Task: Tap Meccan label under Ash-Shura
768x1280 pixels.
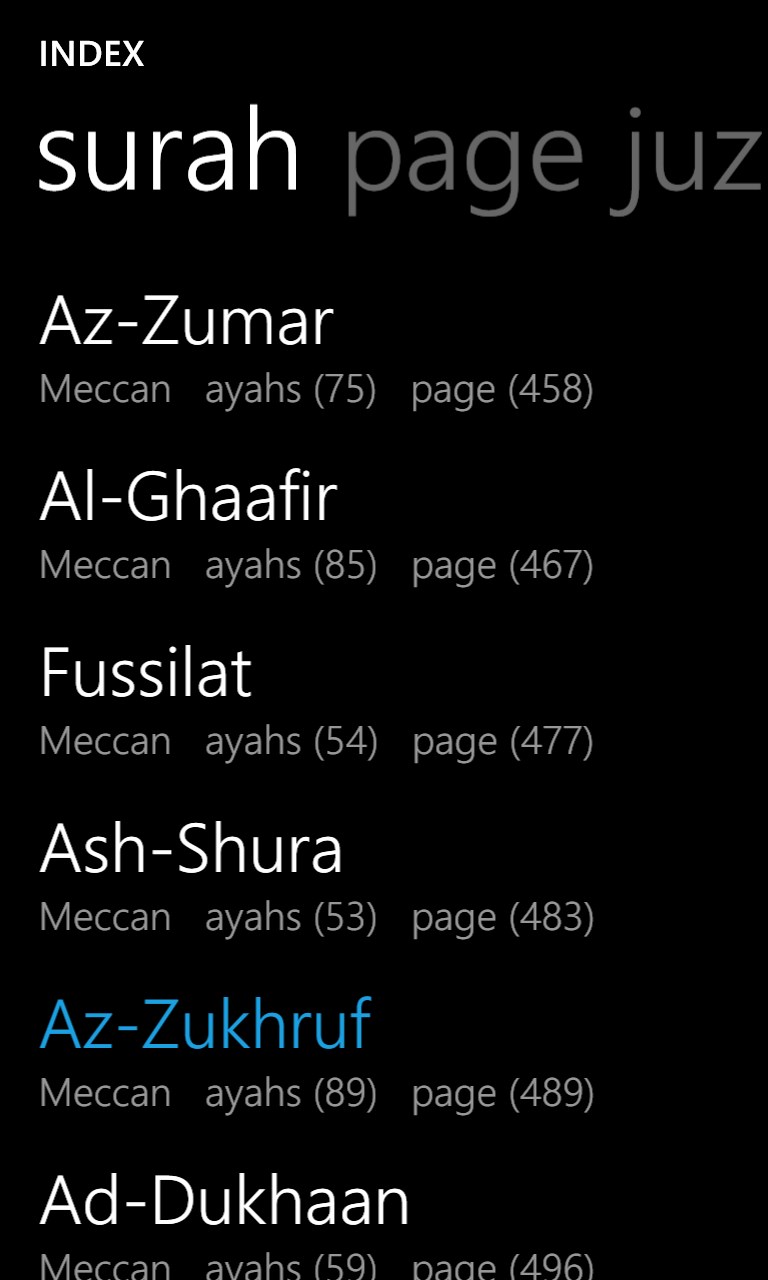Action: [x=104, y=917]
